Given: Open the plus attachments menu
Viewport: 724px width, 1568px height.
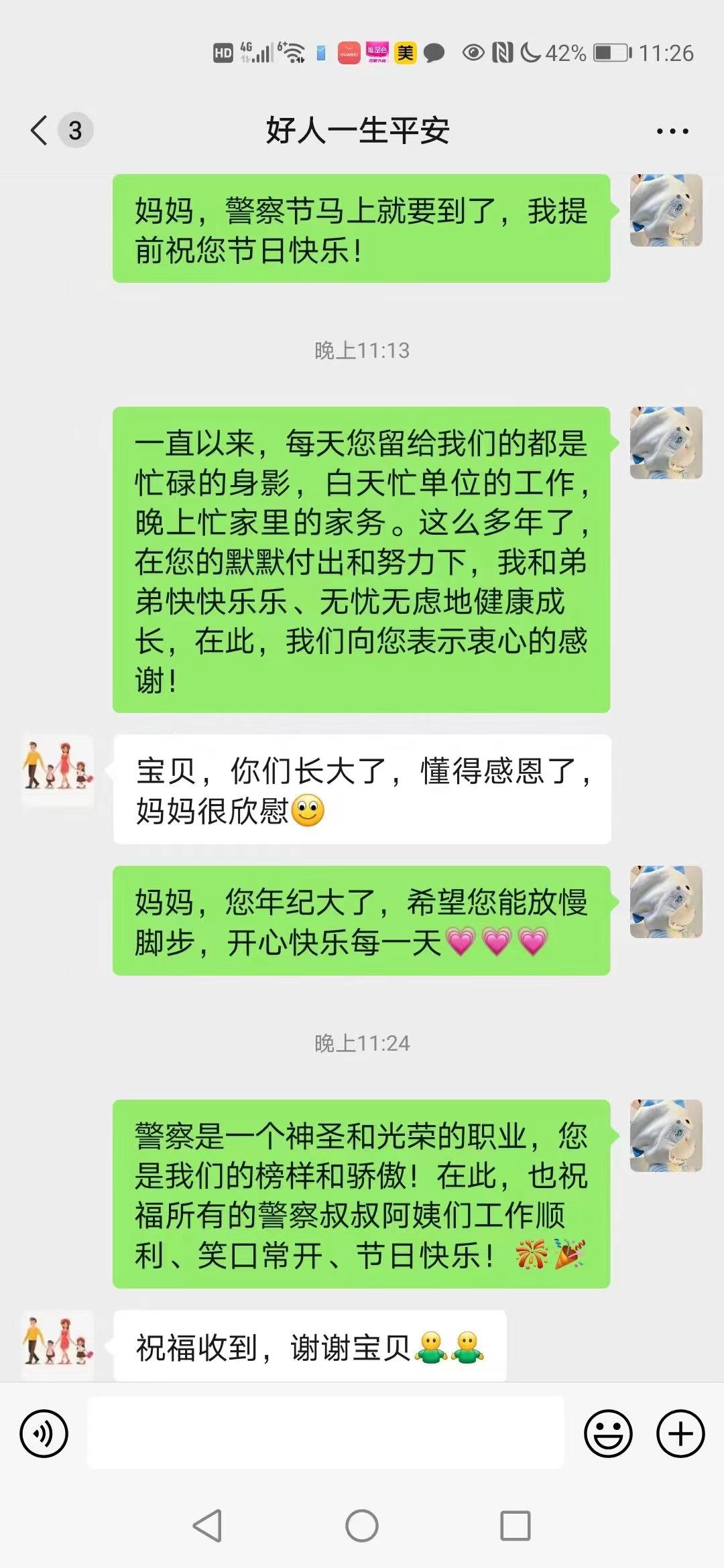Looking at the screenshot, I should click(680, 1434).
